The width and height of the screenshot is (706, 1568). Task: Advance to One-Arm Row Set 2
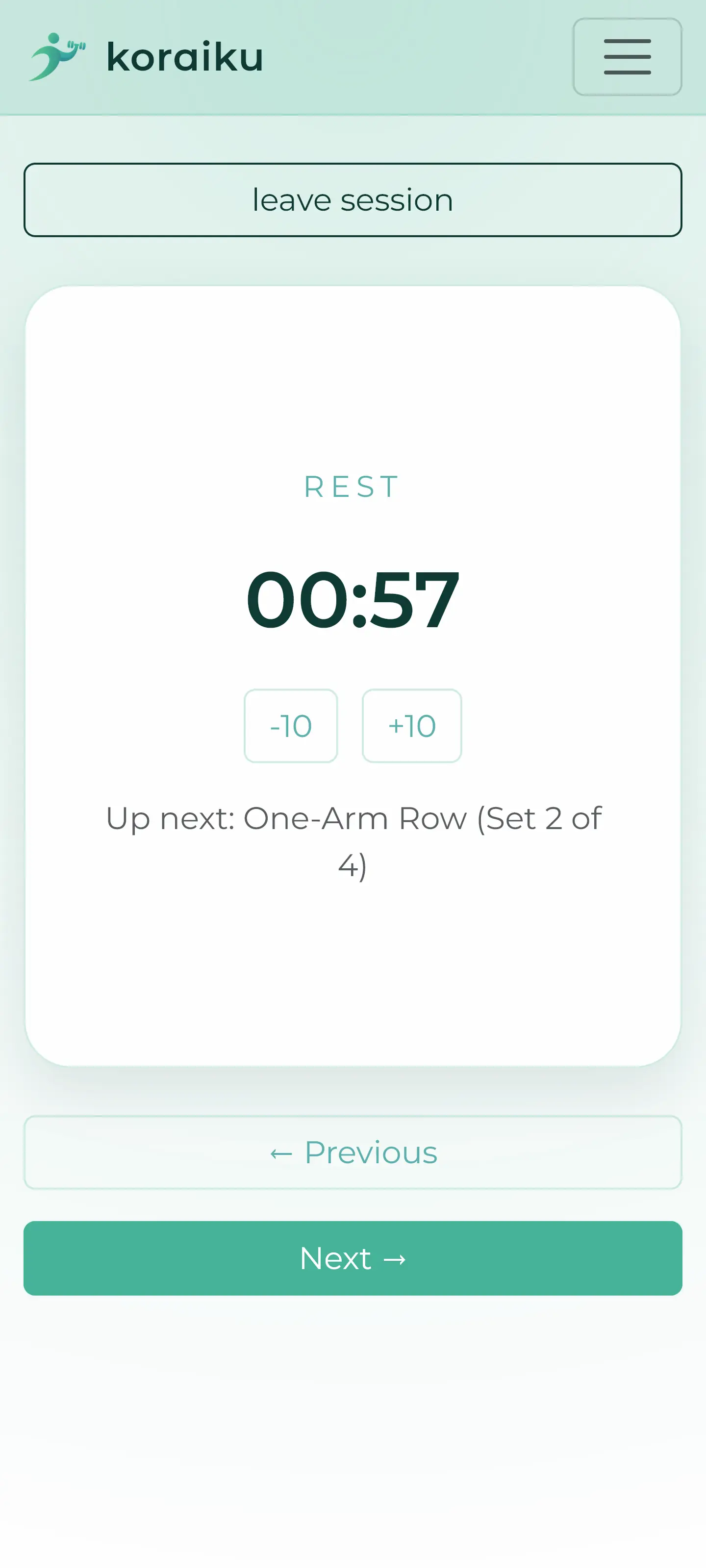[352, 1258]
